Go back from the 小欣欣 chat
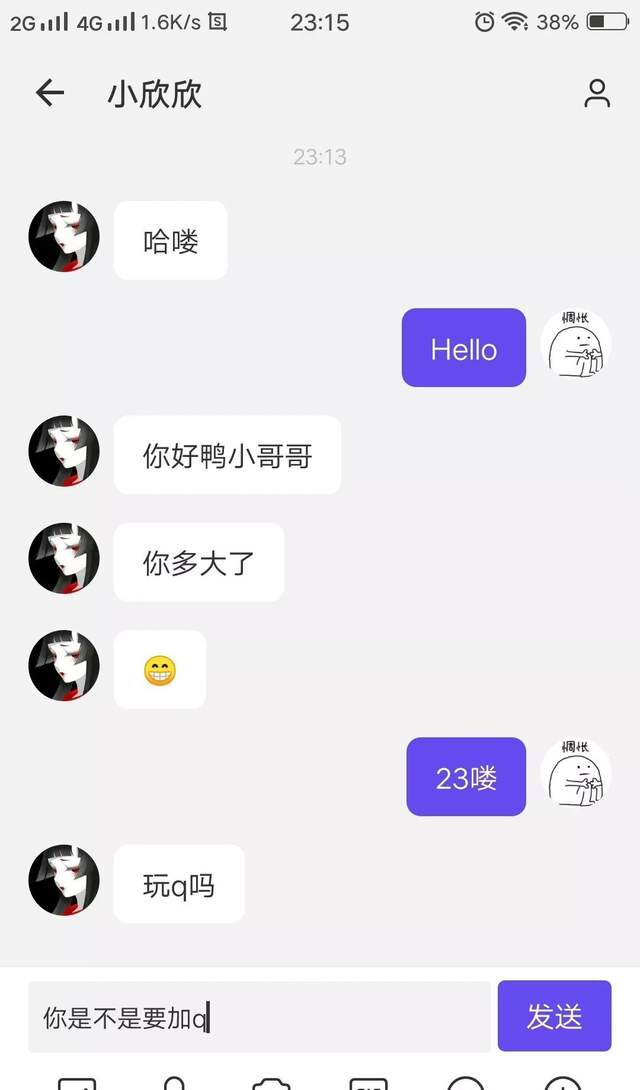Screen dimensions: 640x1090 (49, 93)
